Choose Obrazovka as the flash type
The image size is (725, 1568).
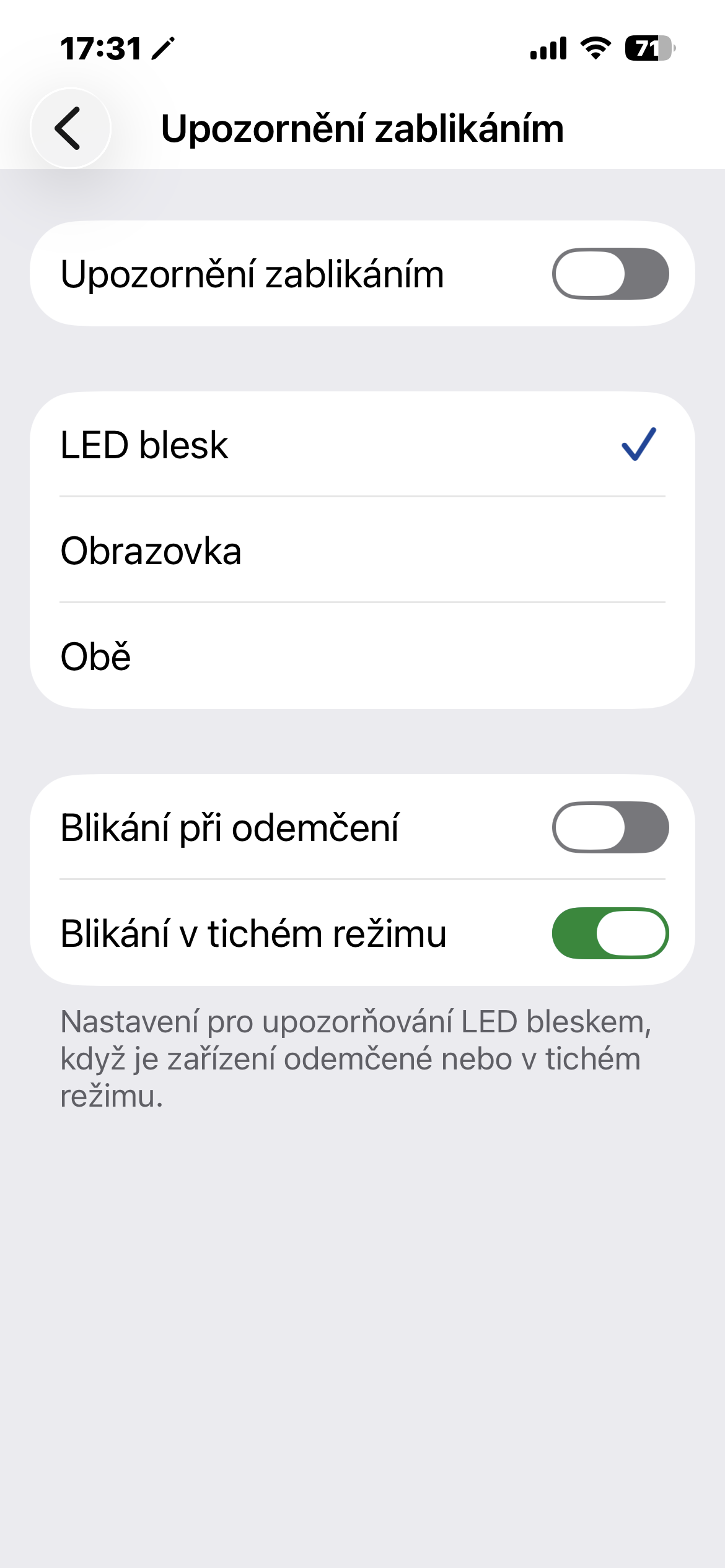[x=362, y=551]
